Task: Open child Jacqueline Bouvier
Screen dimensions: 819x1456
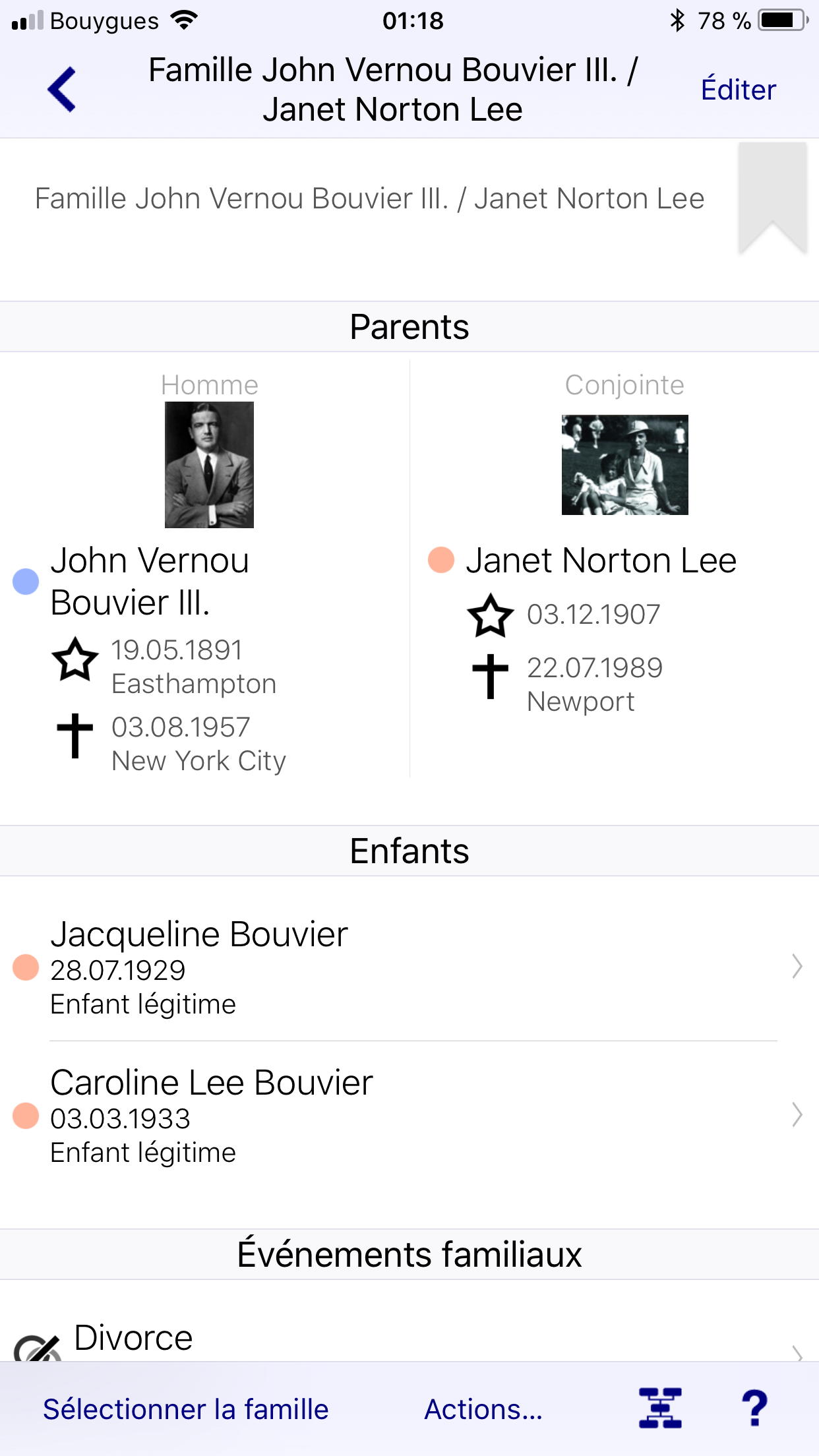Action: click(x=409, y=967)
